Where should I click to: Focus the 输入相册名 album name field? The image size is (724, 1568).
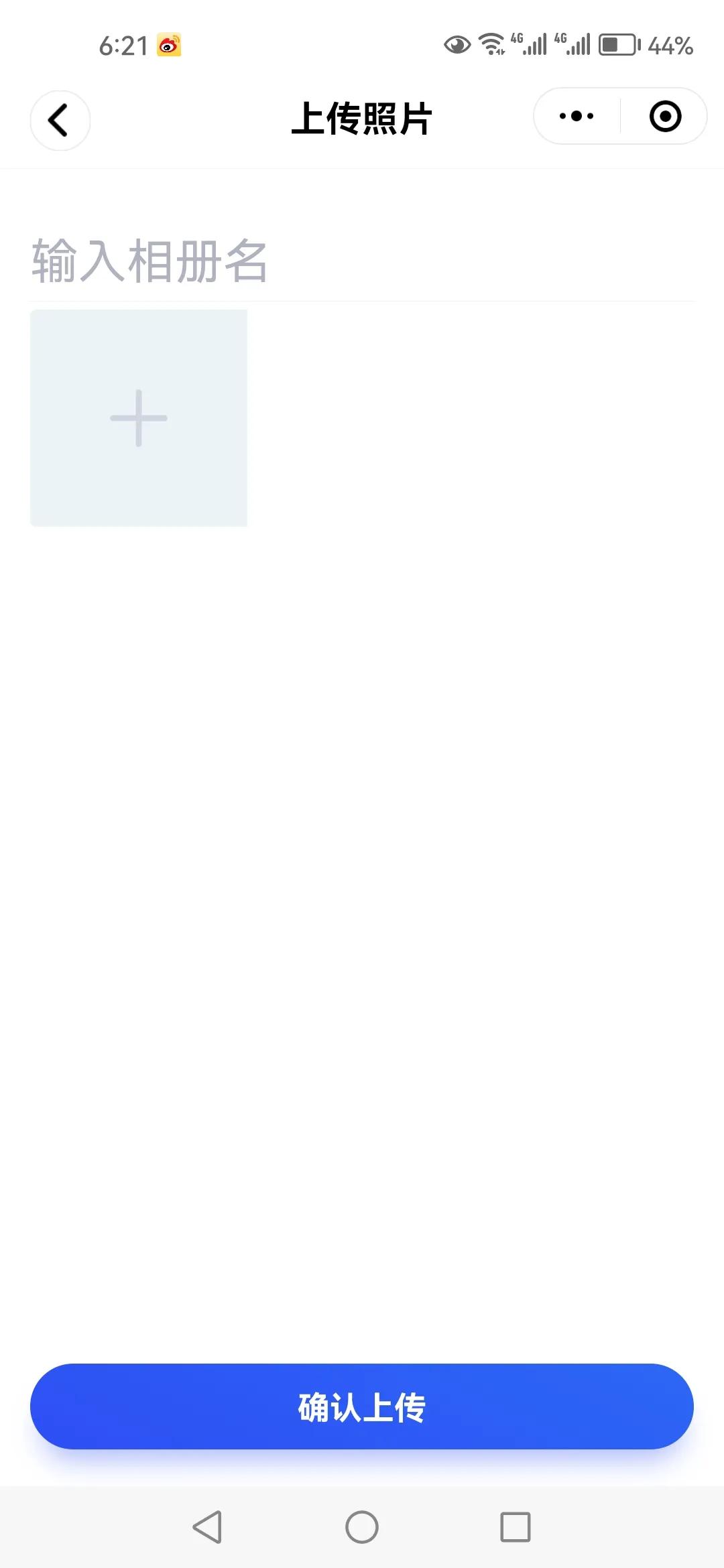[362, 261]
